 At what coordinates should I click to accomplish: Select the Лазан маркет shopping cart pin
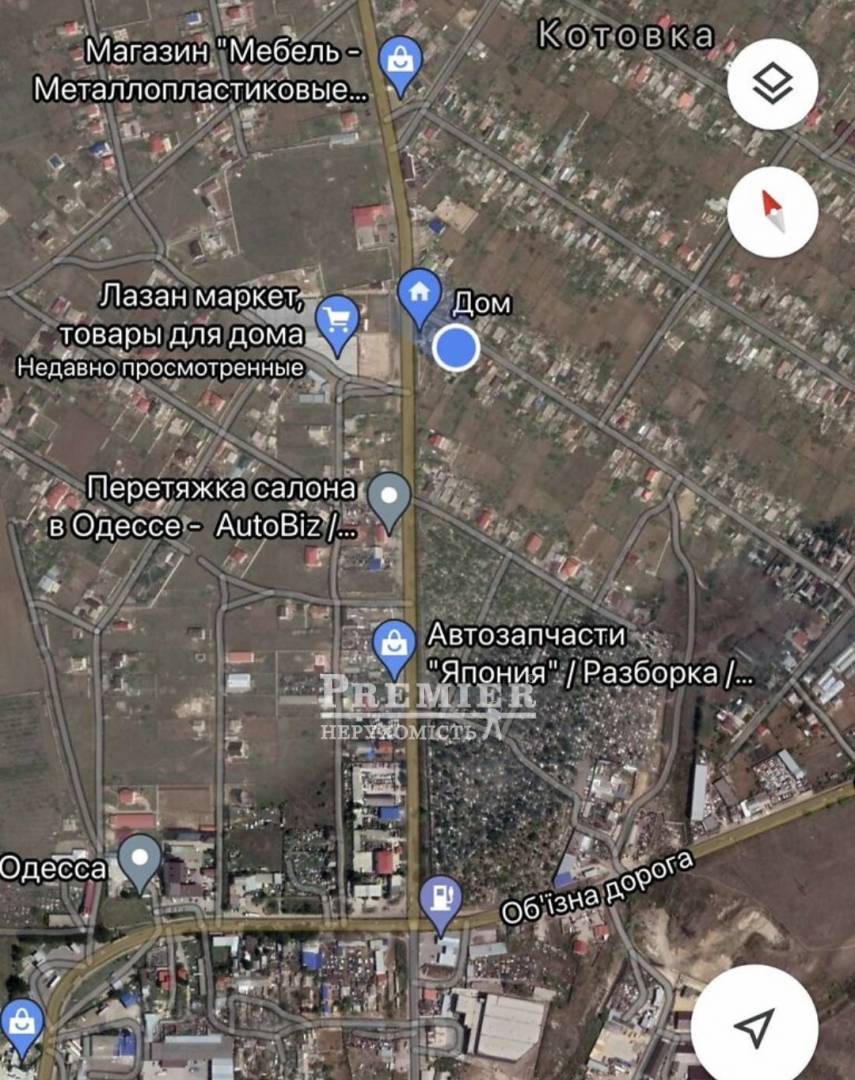(338, 321)
